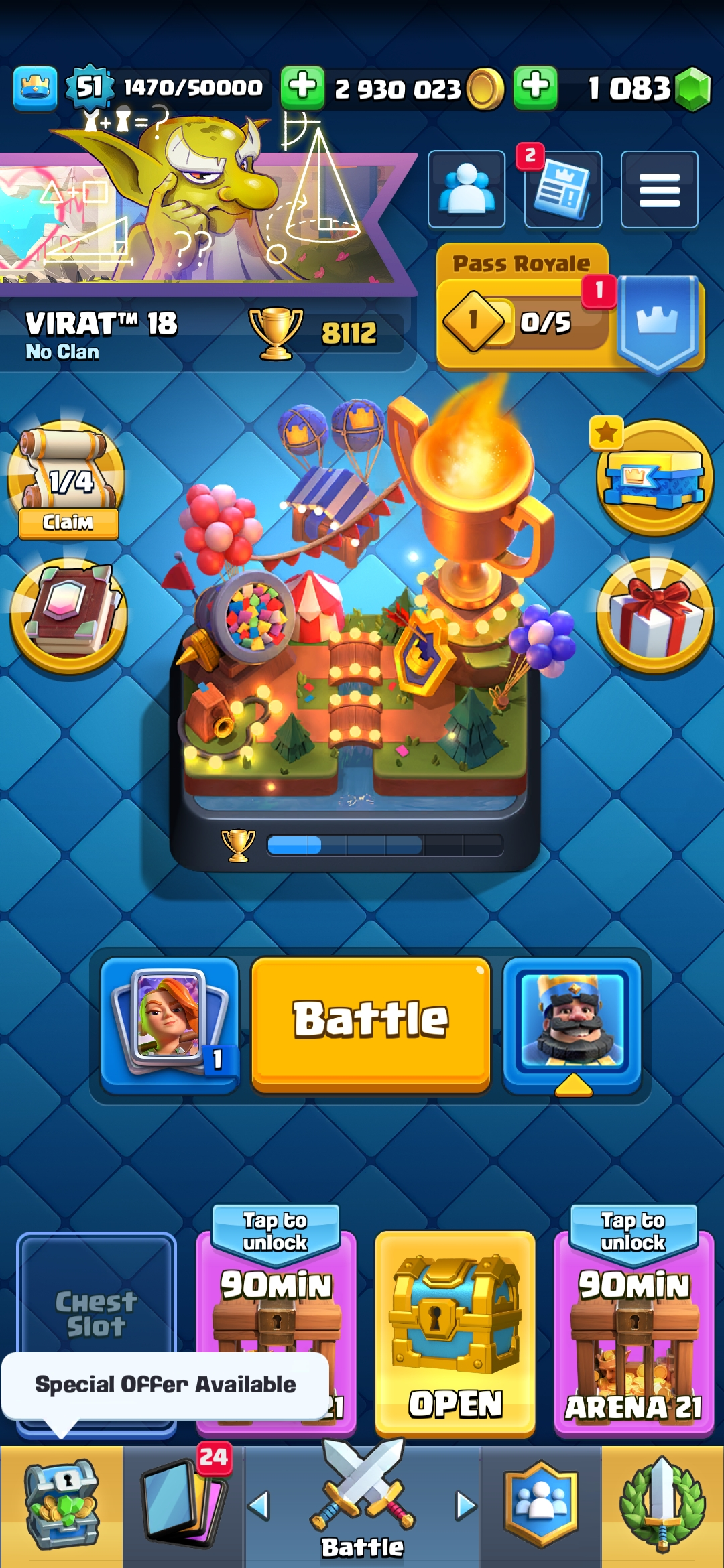View the trophy road arena
The image size is (724, 1568).
355,630
